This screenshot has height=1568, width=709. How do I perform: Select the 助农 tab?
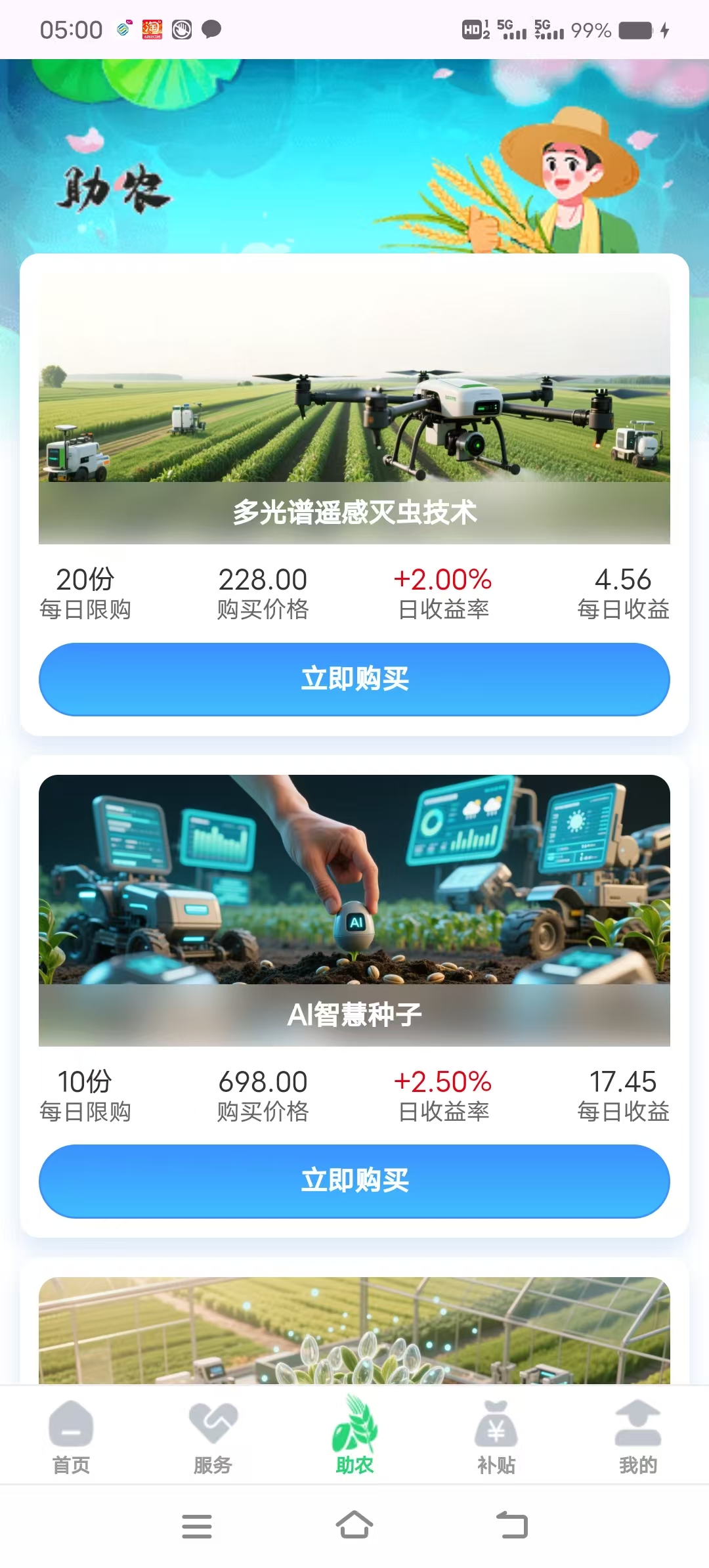click(354, 1438)
